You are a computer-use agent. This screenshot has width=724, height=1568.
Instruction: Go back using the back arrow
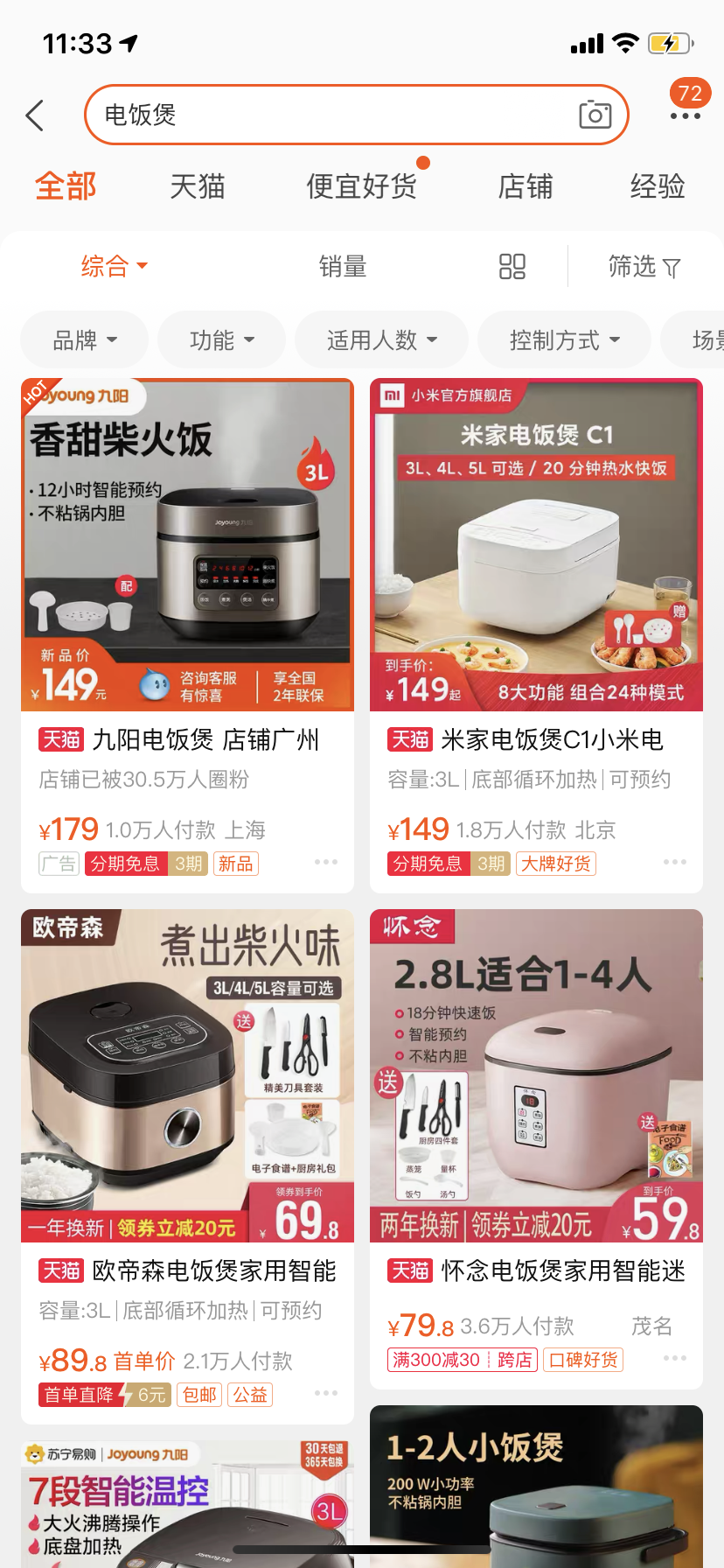tap(35, 115)
